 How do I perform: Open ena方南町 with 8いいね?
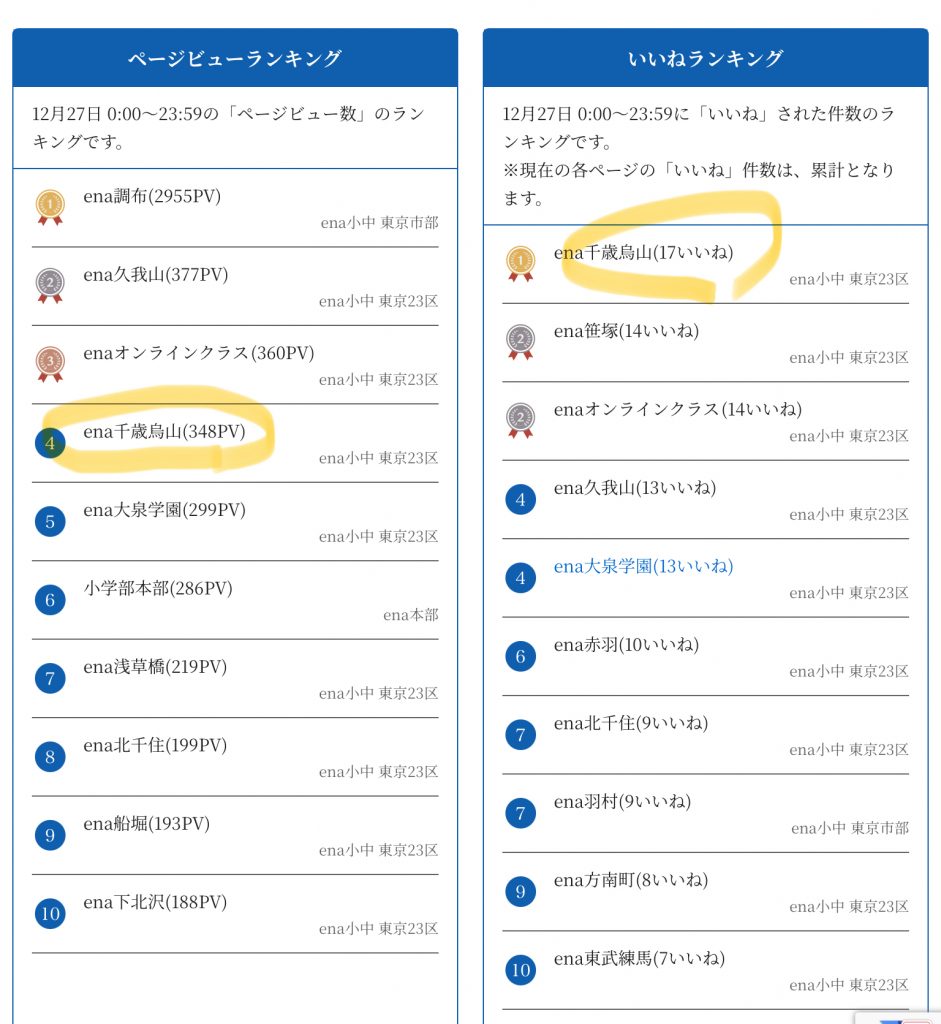(x=630, y=880)
